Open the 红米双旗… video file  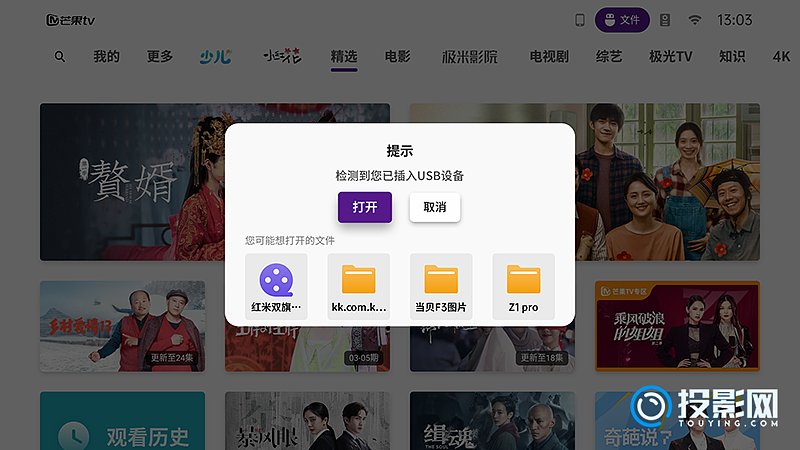[x=276, y=286]
